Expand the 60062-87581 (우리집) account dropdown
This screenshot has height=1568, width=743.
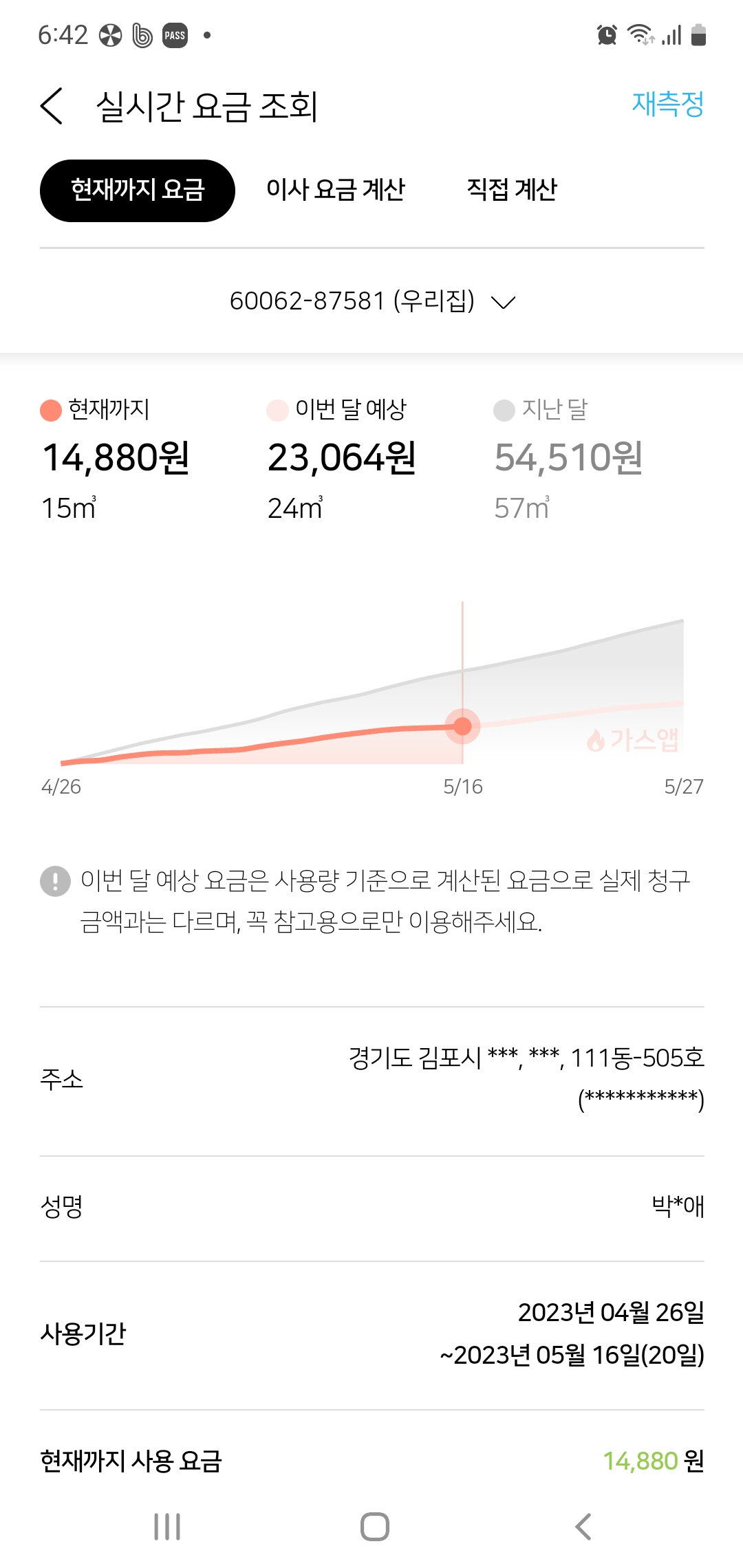[371, 301]
